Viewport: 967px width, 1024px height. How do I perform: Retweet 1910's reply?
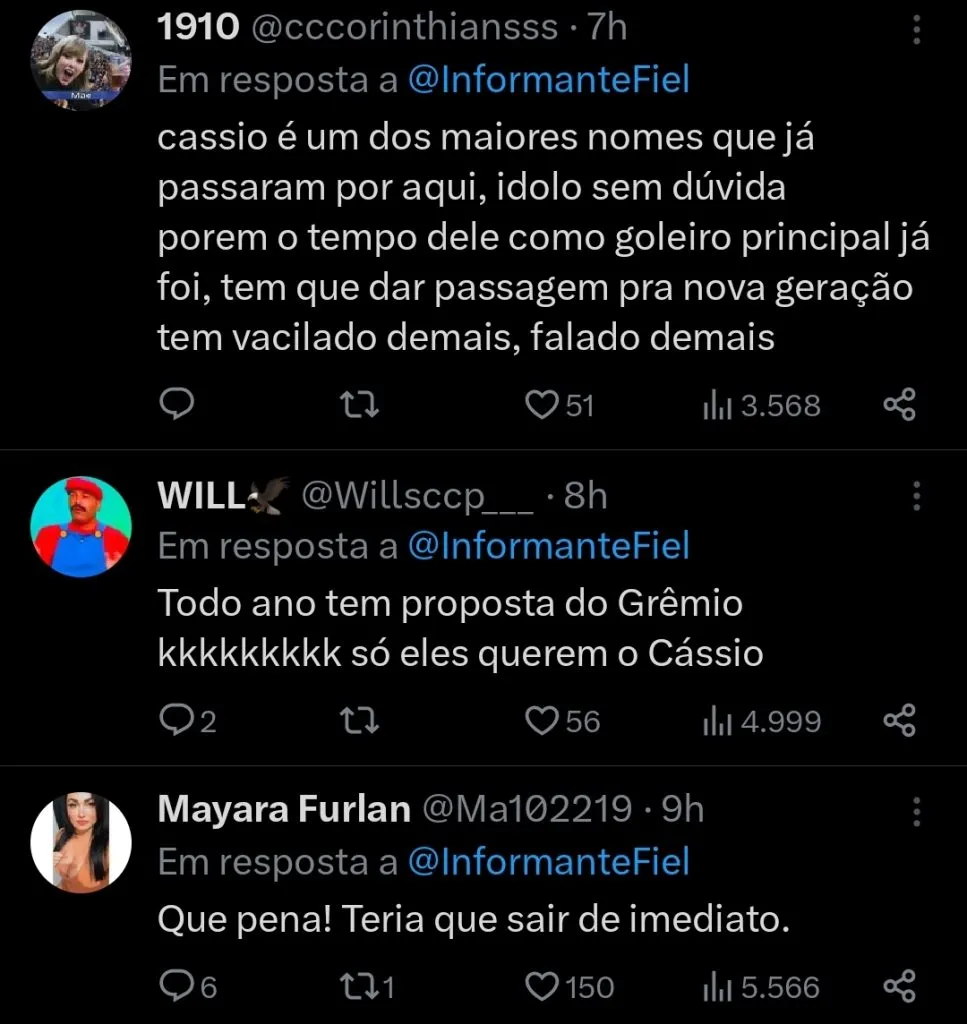pos(358,404)
